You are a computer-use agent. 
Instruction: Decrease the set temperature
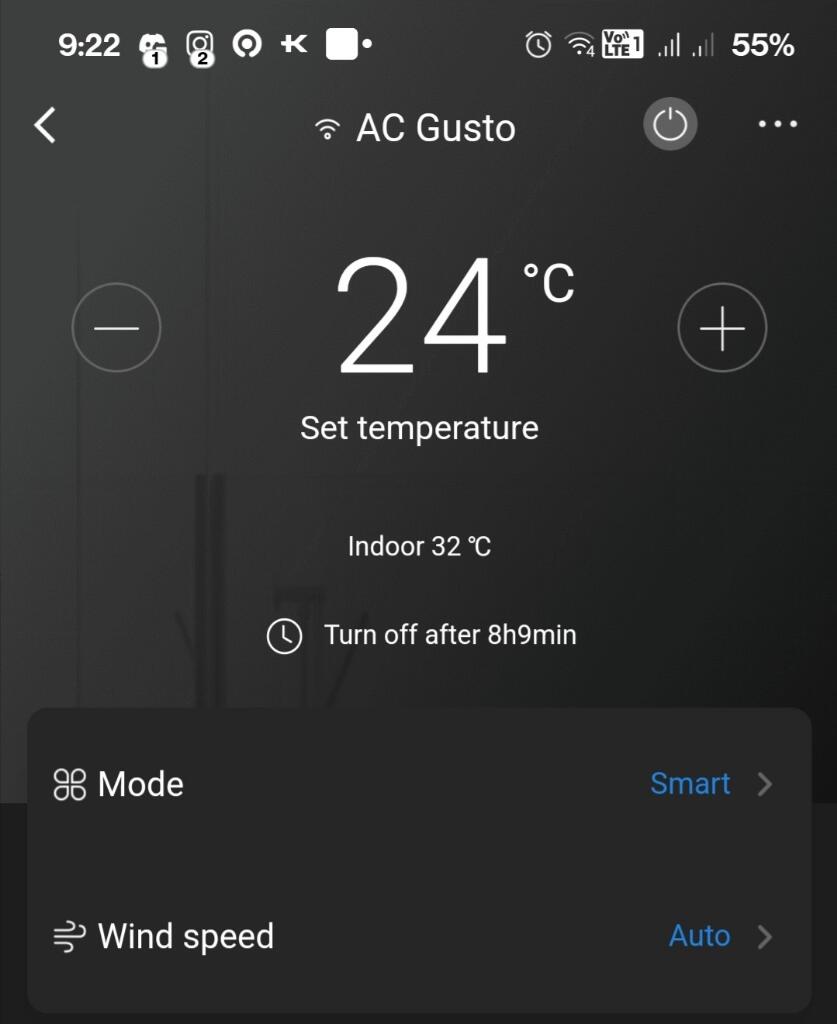tap(116, 328)
